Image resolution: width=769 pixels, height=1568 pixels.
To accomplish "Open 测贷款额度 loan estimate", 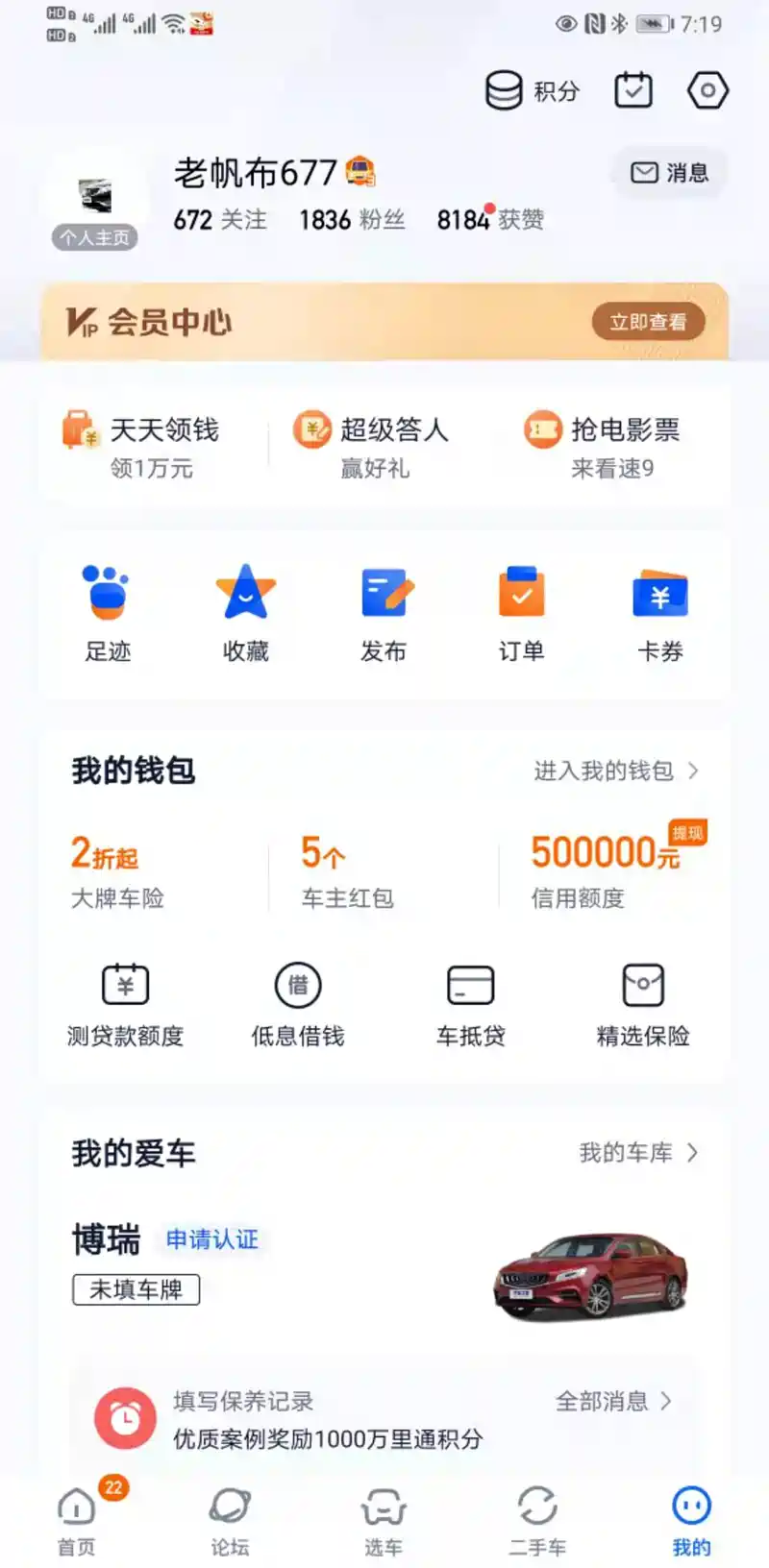I will point(125,1004).
